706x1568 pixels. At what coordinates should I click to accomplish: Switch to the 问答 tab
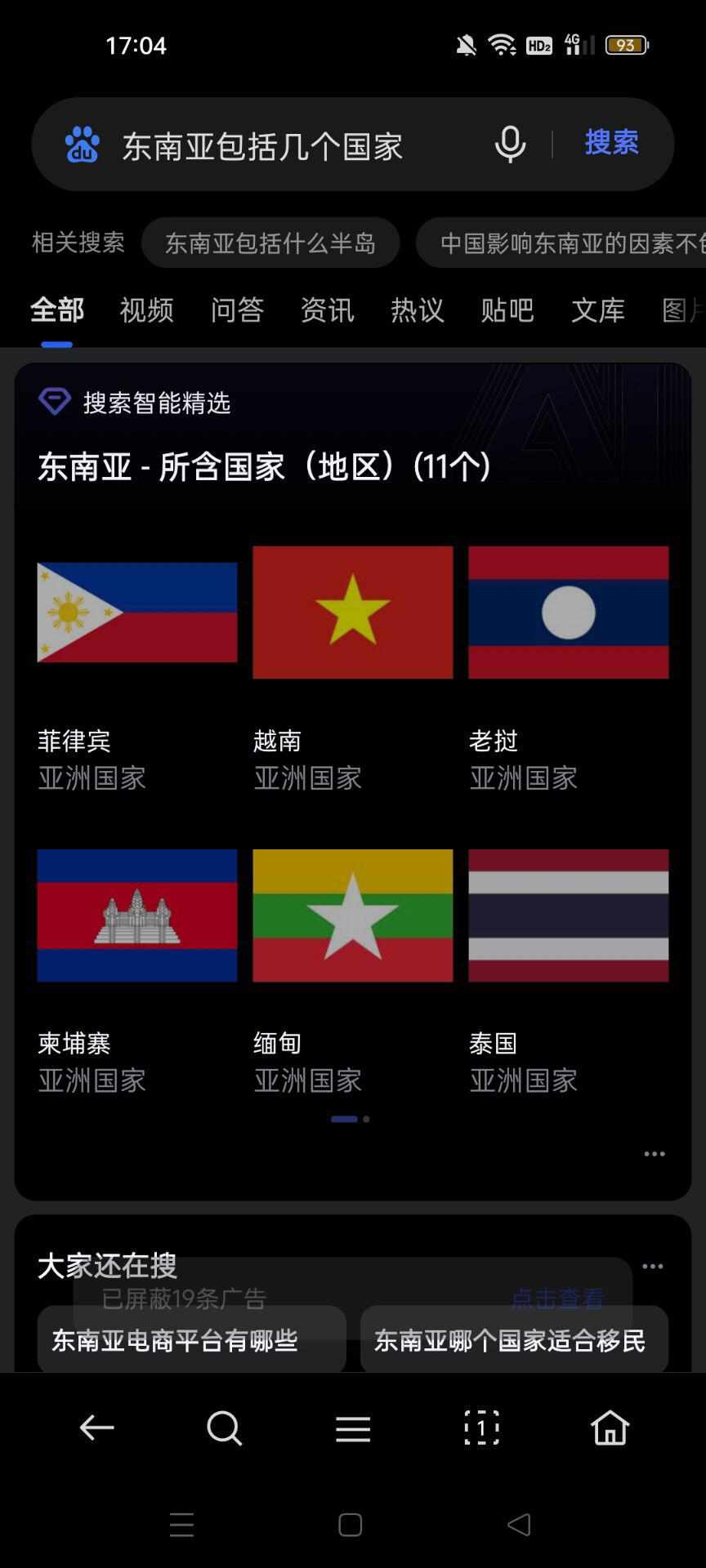(x=237, y=310)
